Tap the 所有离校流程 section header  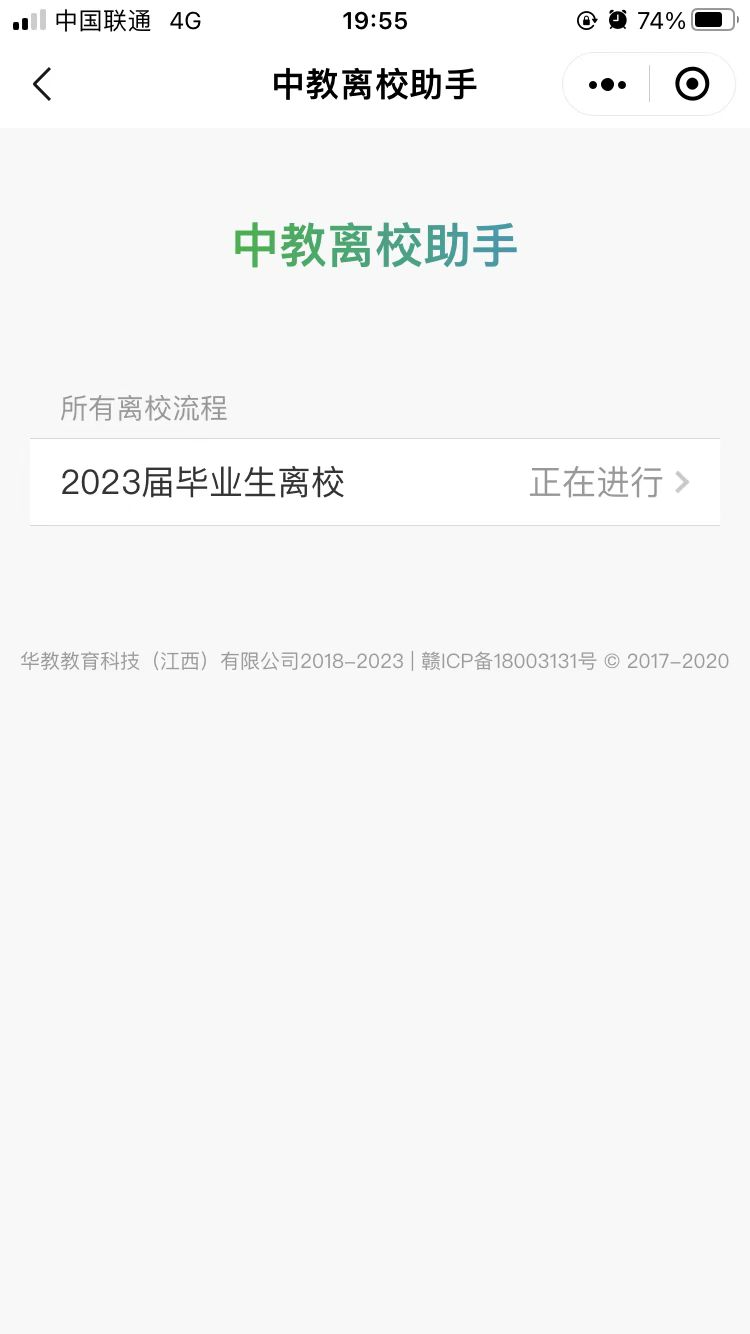143,409
